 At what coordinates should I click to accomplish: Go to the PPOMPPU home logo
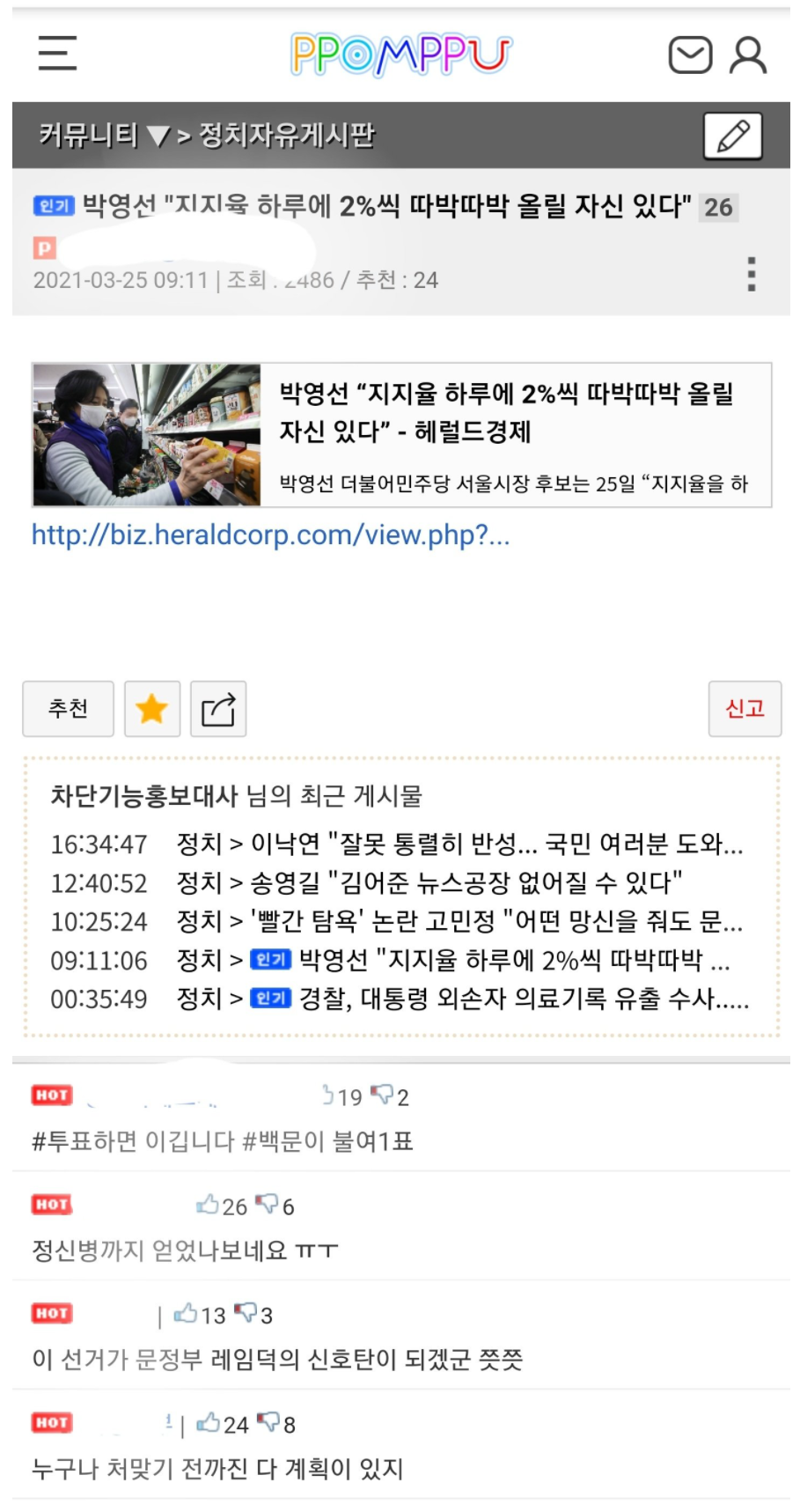point(400,54)
